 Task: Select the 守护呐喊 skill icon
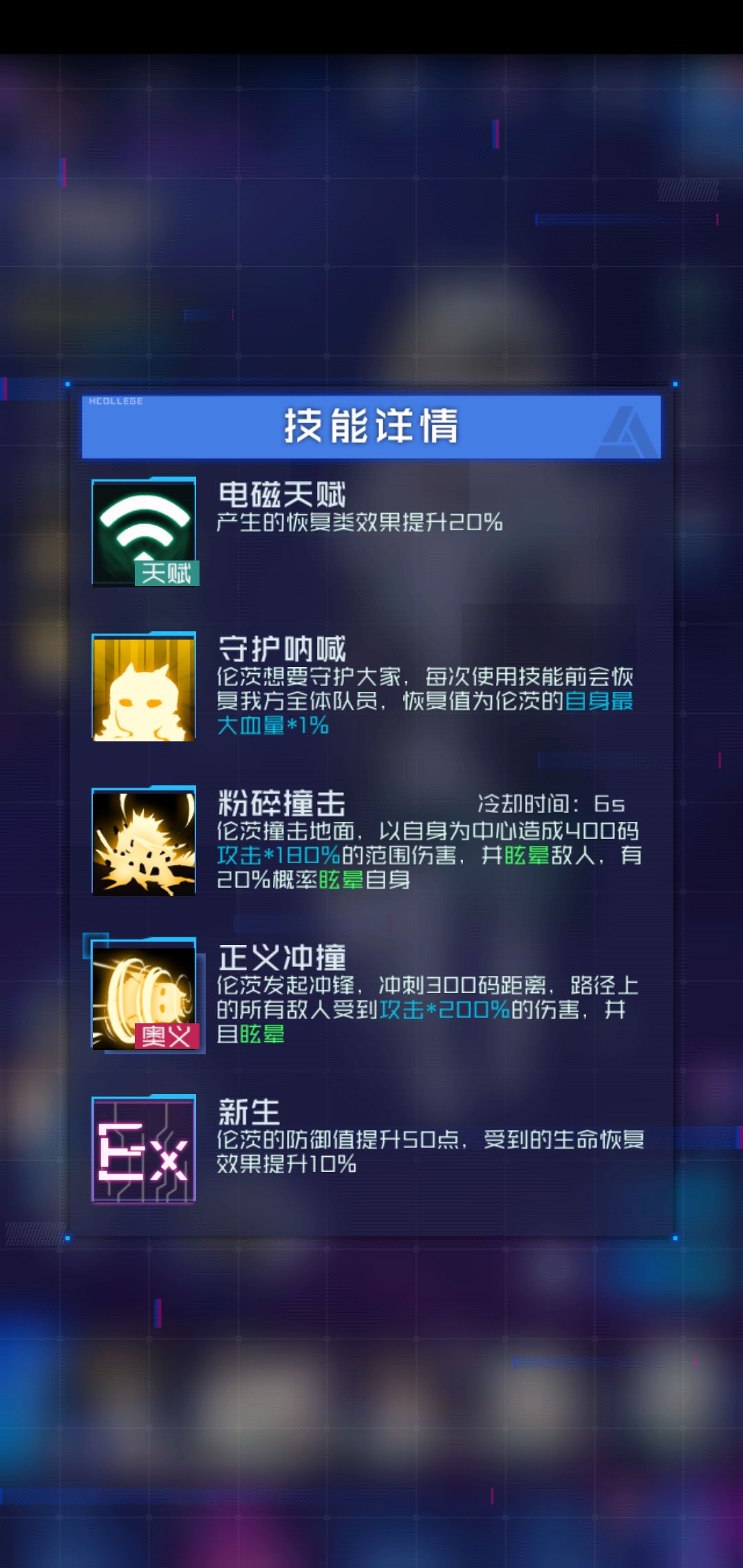144,686
